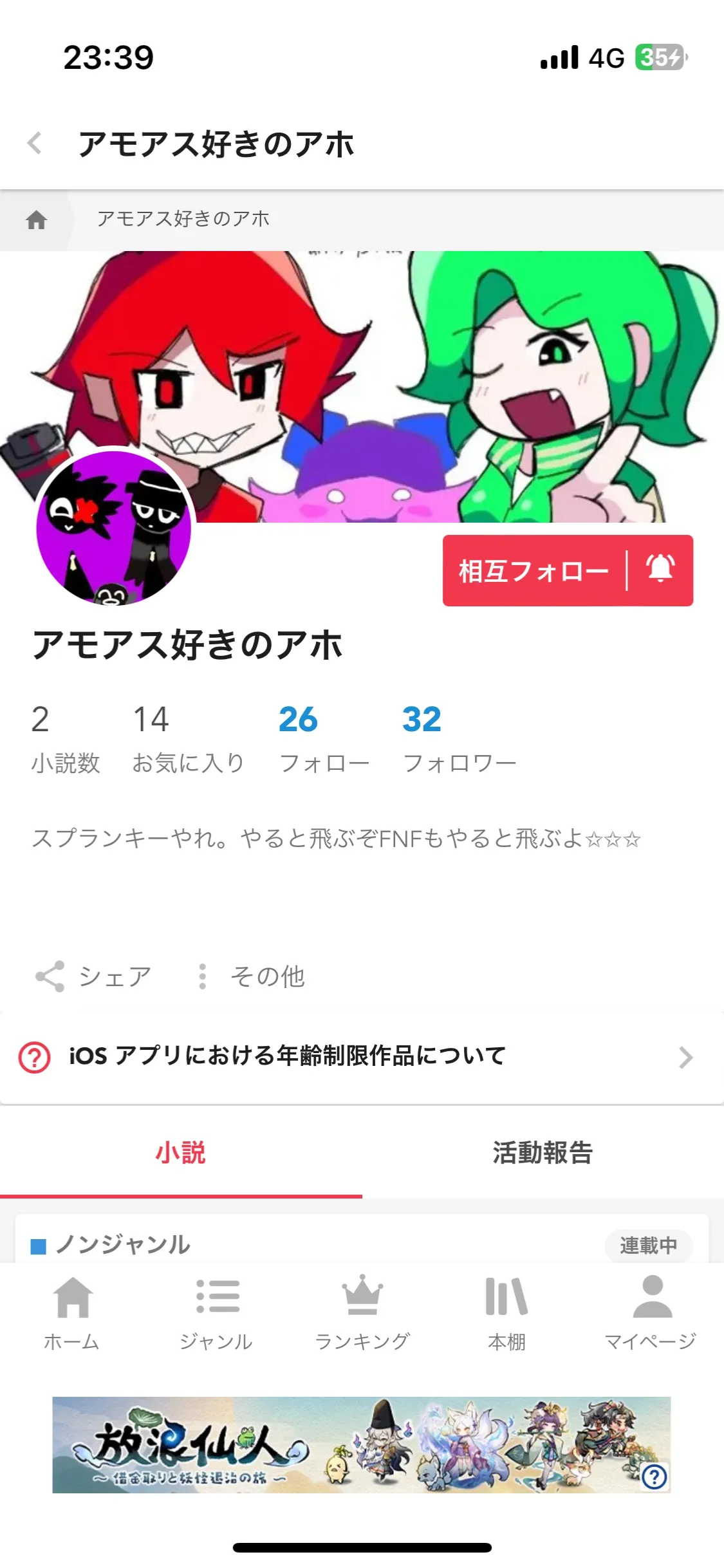
Task: Share this profile via シェア
Action: (93, 976)
